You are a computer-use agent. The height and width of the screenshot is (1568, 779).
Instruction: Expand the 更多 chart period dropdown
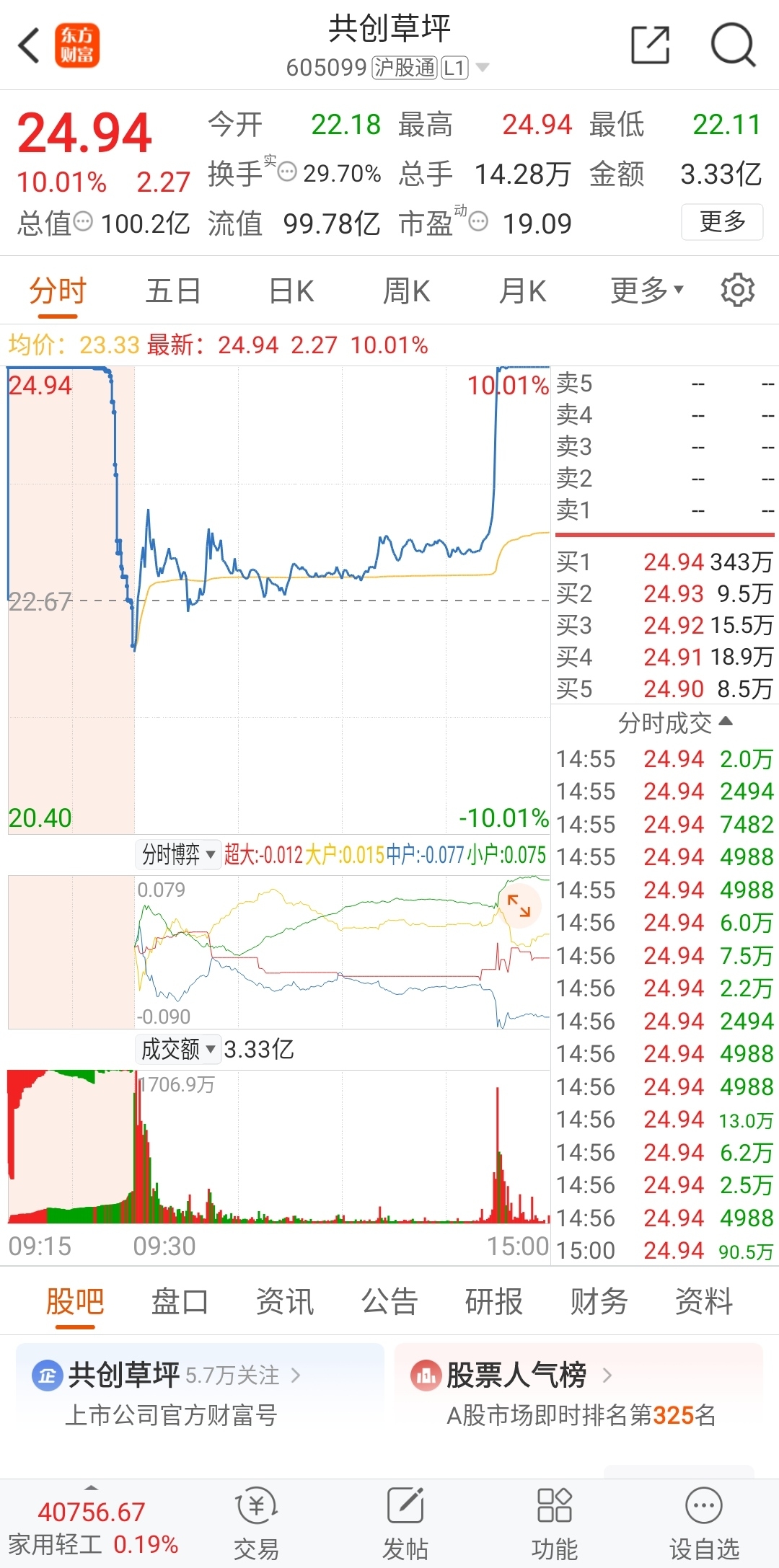click(x=646, y=290)
